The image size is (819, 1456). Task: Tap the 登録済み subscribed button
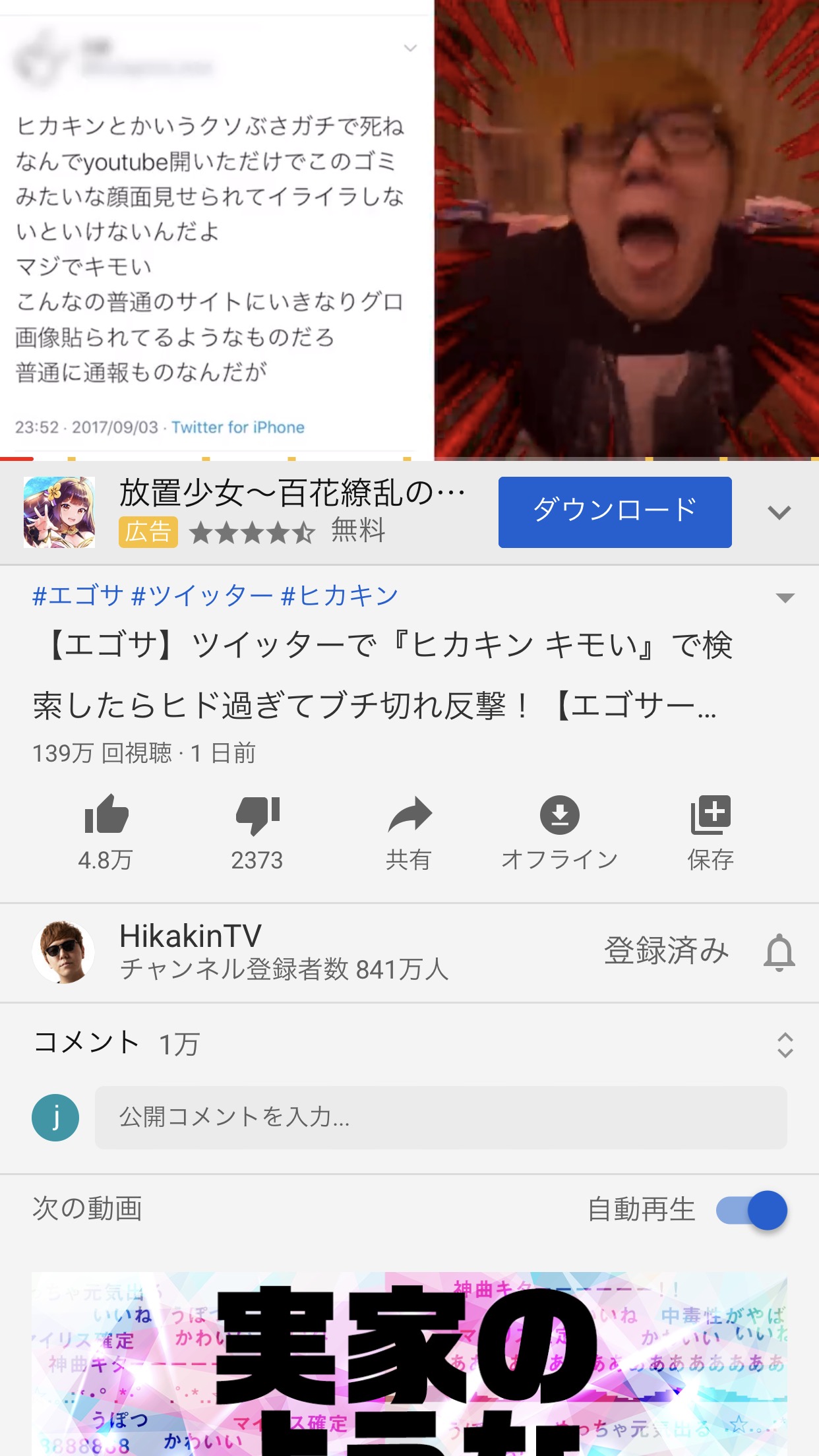tap(666, 951)
